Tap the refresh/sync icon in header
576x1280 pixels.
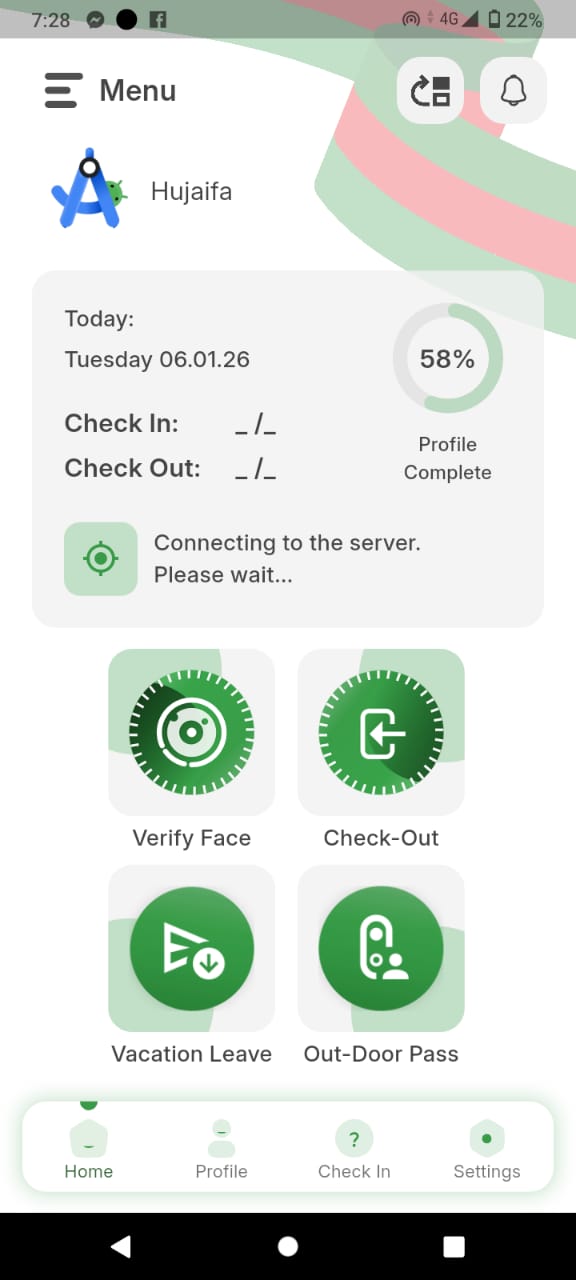430,91
